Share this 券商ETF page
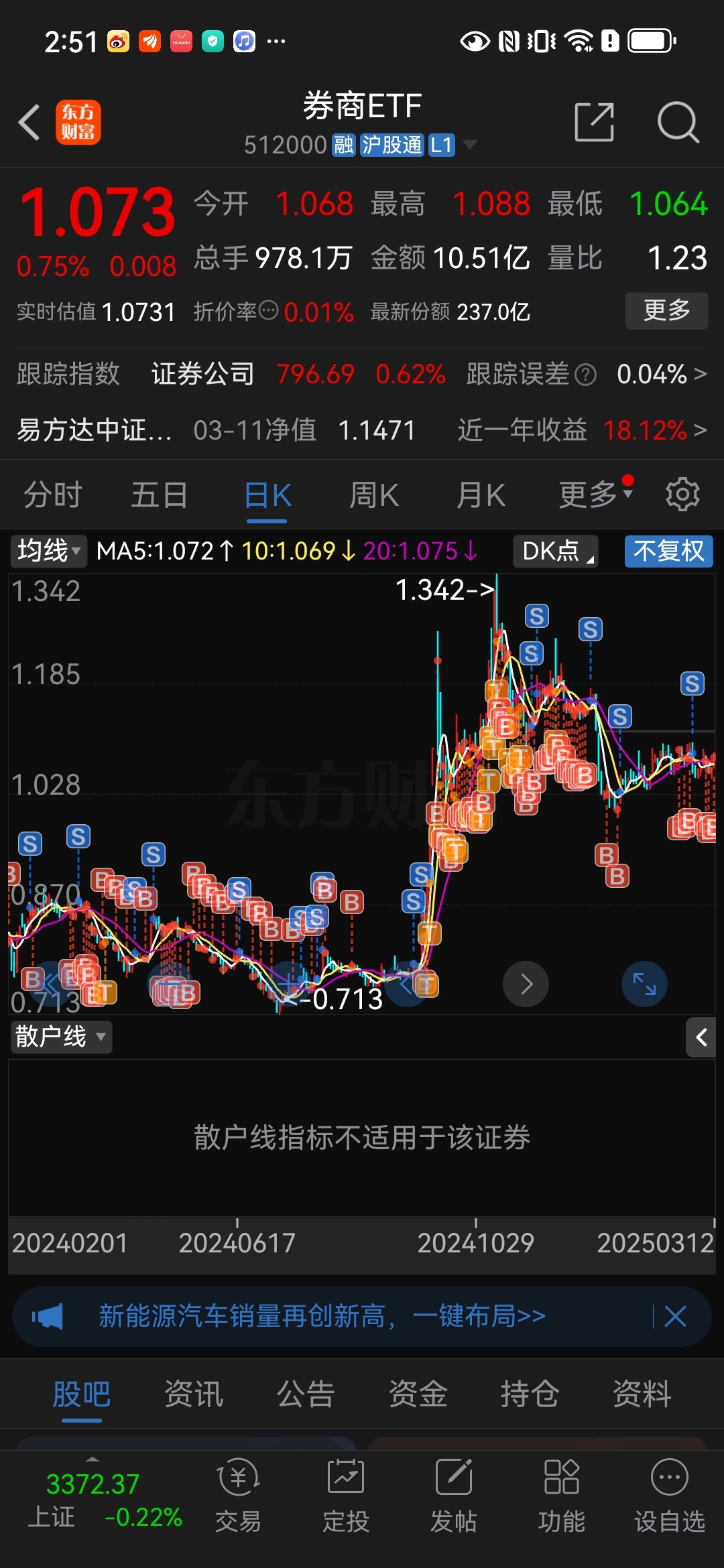724x1568 pixels. (595, 122)
